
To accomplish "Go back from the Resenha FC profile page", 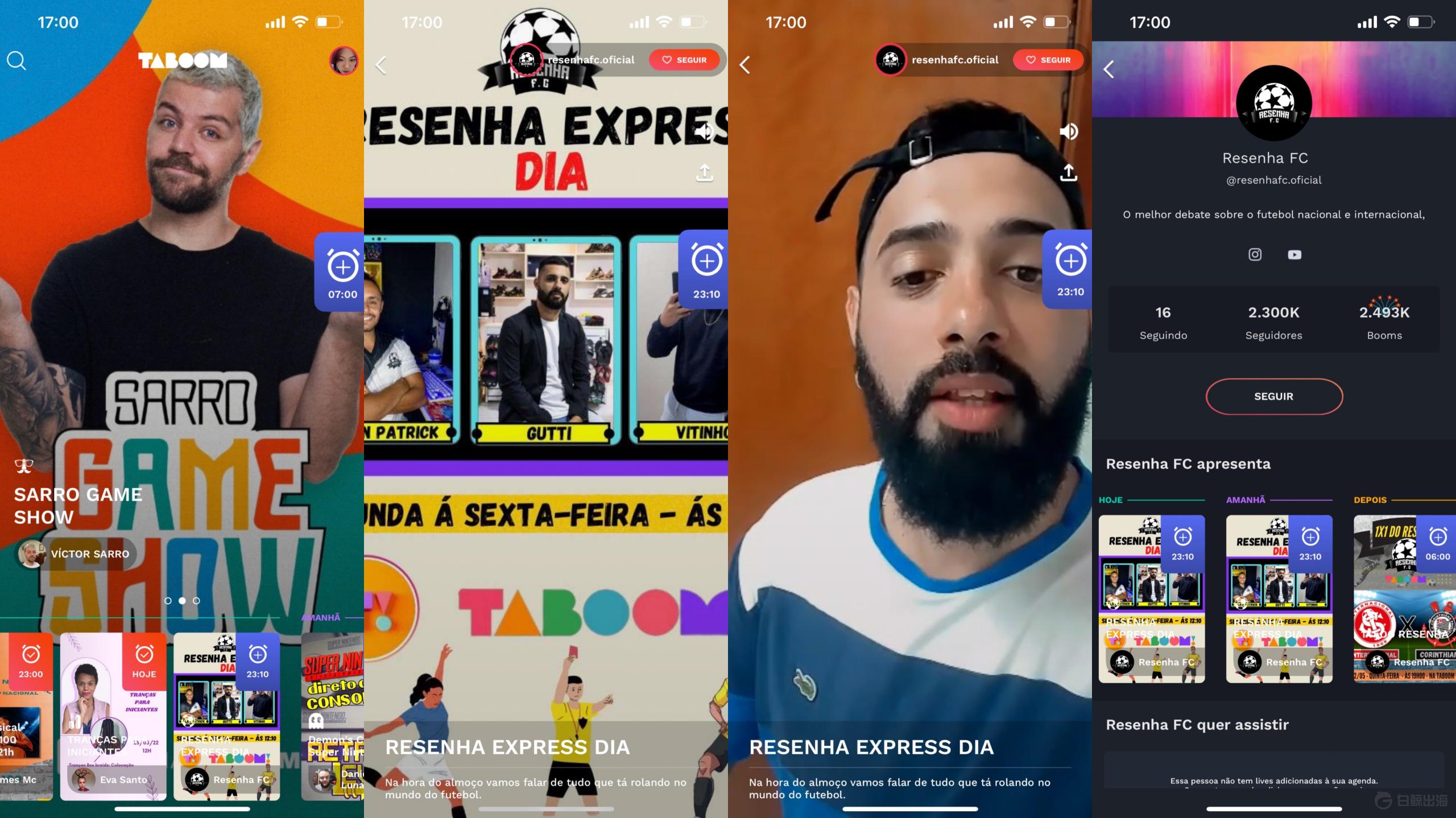I will (1108, 69).
